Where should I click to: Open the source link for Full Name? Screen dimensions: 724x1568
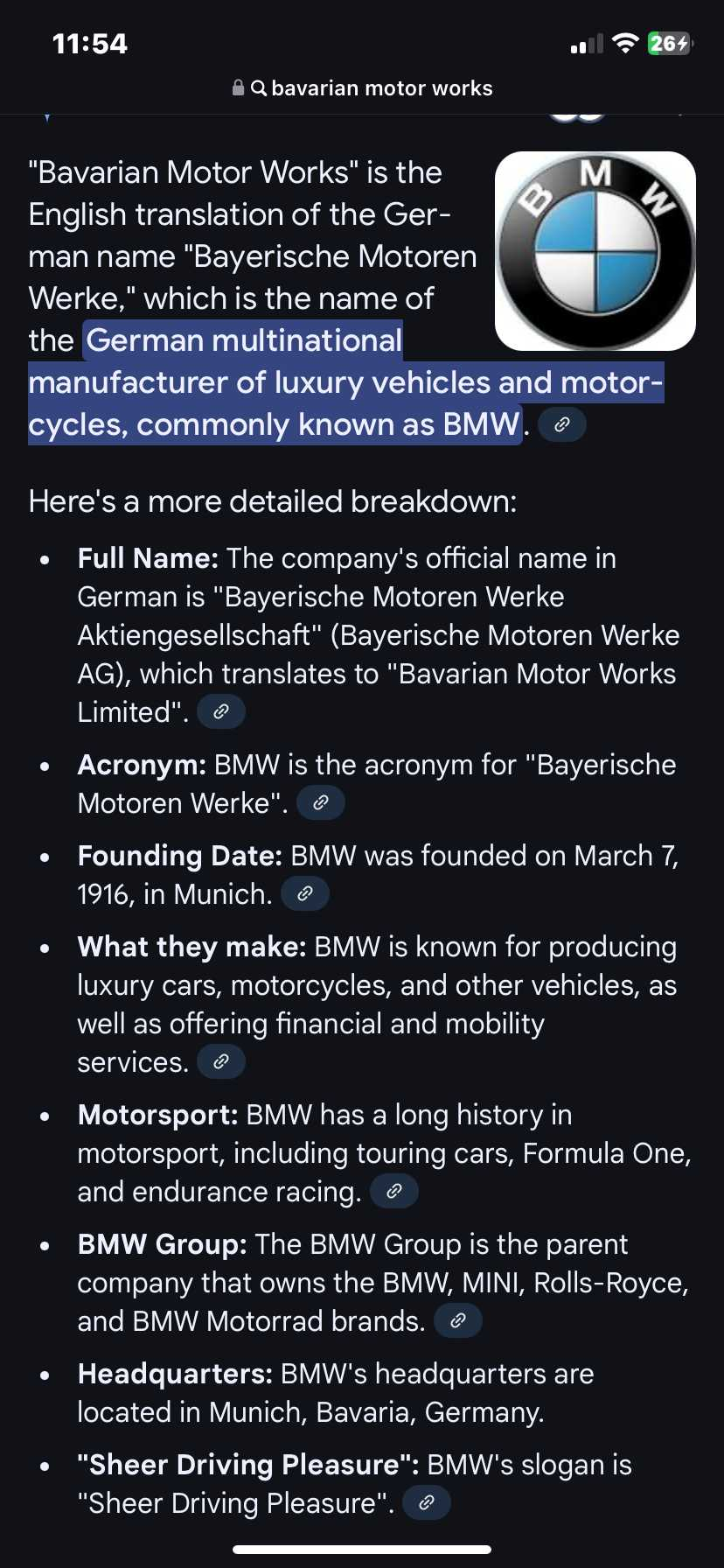(x=221, y=711)
